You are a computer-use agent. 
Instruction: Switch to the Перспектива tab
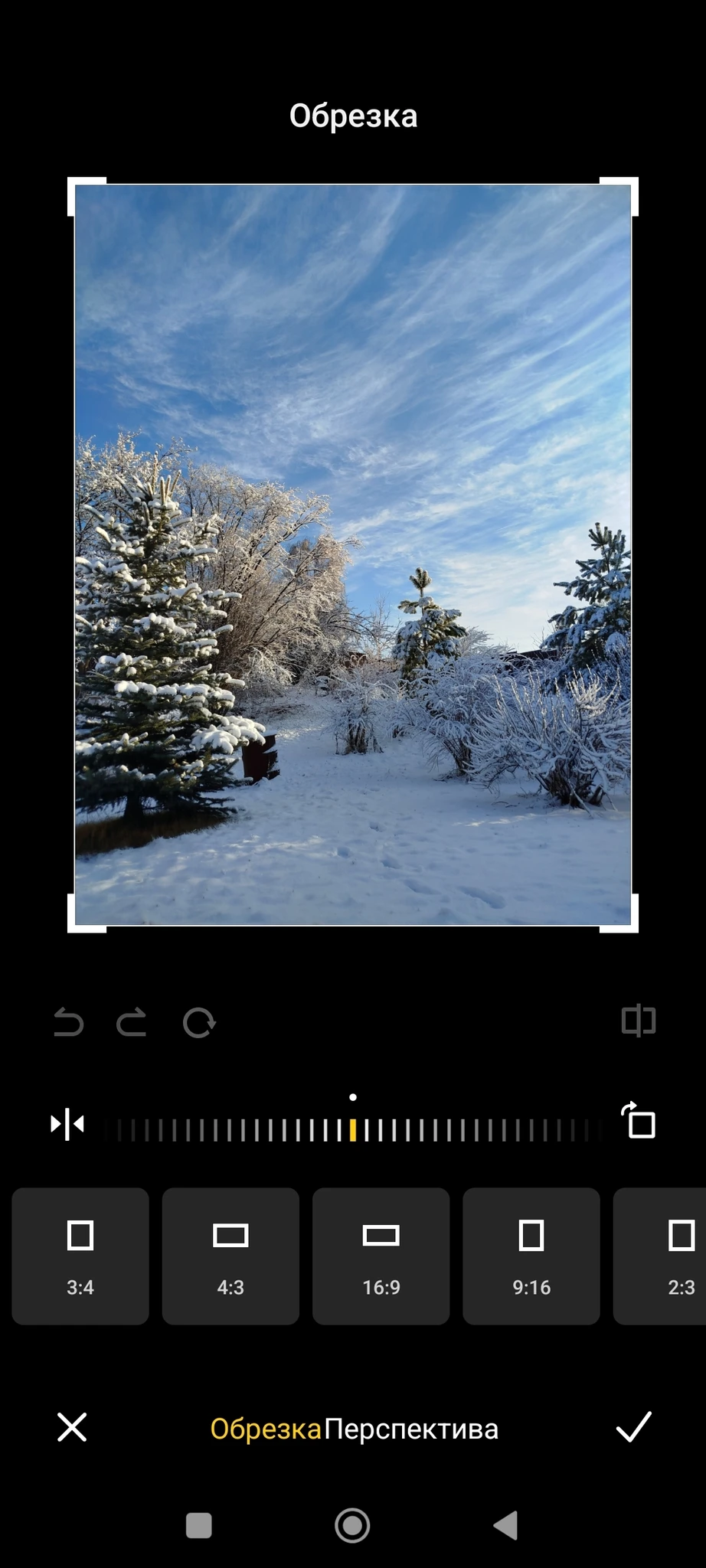[x=411, y=1429]
